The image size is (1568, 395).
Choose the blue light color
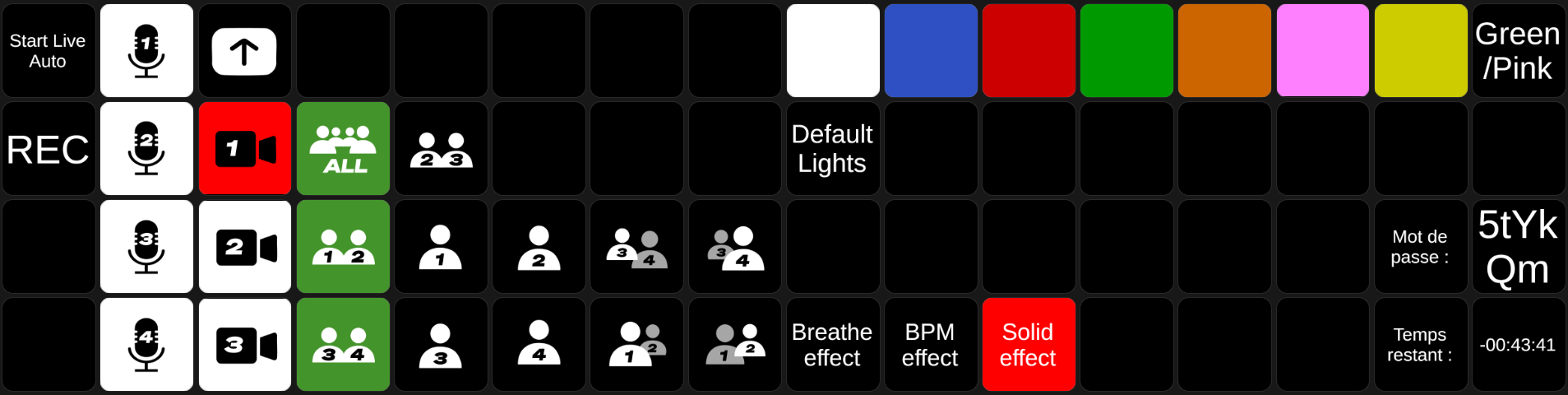click(x=931, y=51)
